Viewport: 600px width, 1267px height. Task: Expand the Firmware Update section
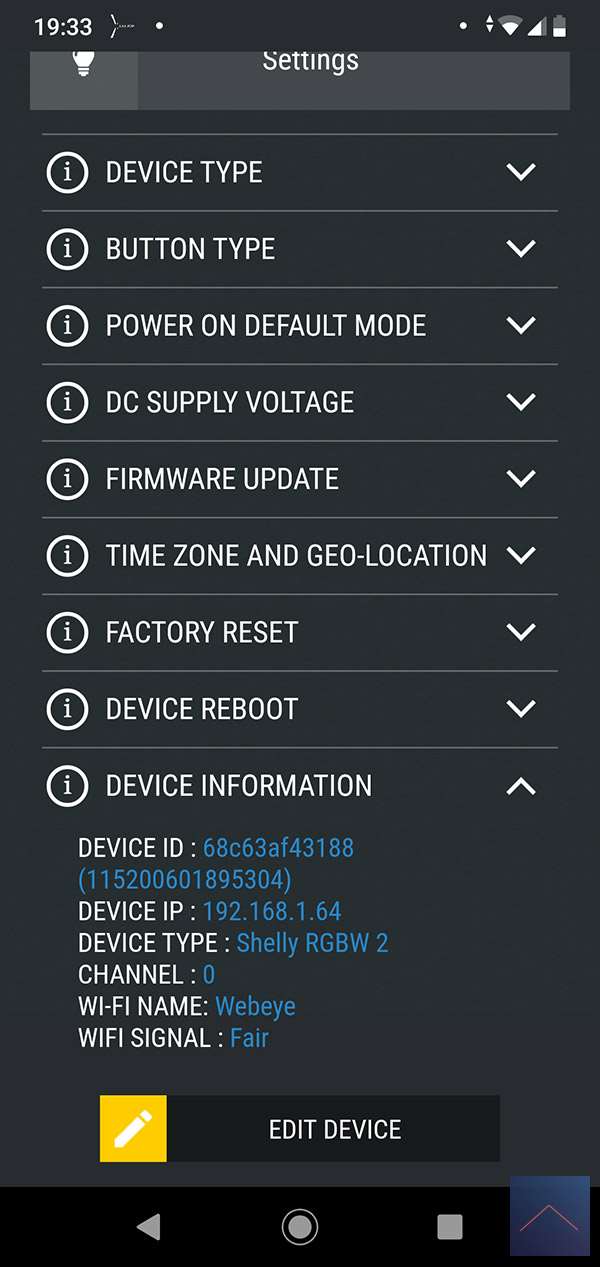(x=520, y=479)
